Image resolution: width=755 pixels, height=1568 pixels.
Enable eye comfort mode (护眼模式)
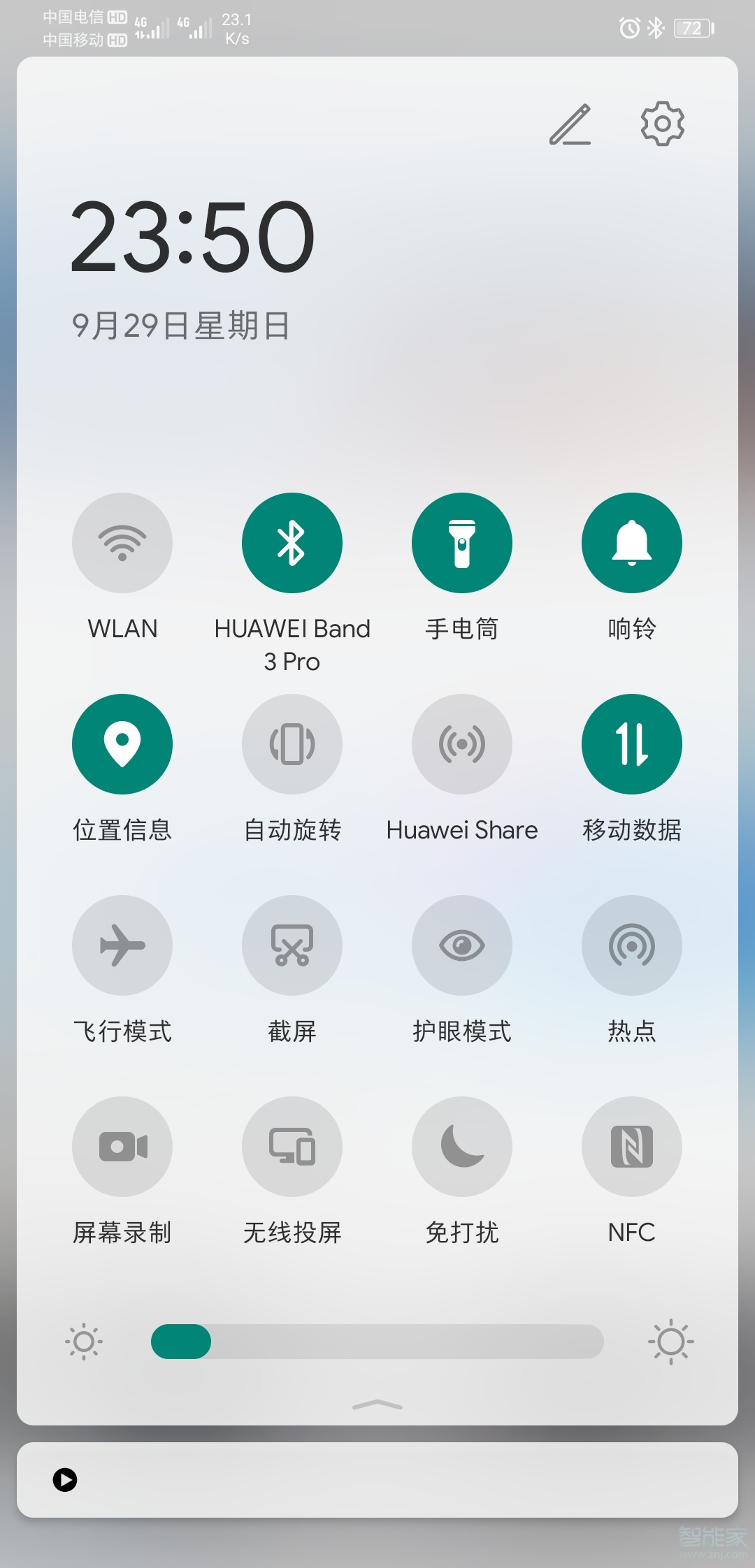tap(462, 945)
